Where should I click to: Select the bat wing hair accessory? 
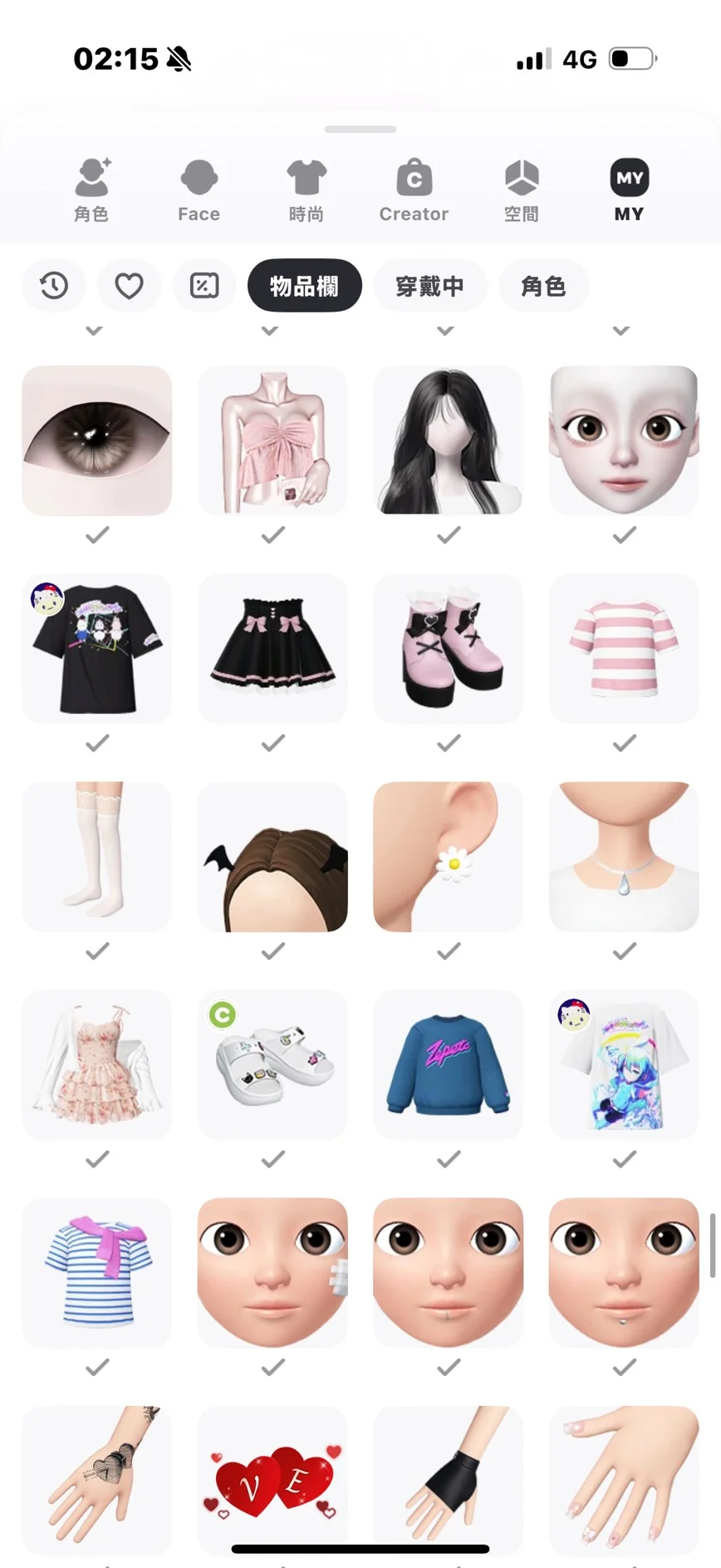272,856
